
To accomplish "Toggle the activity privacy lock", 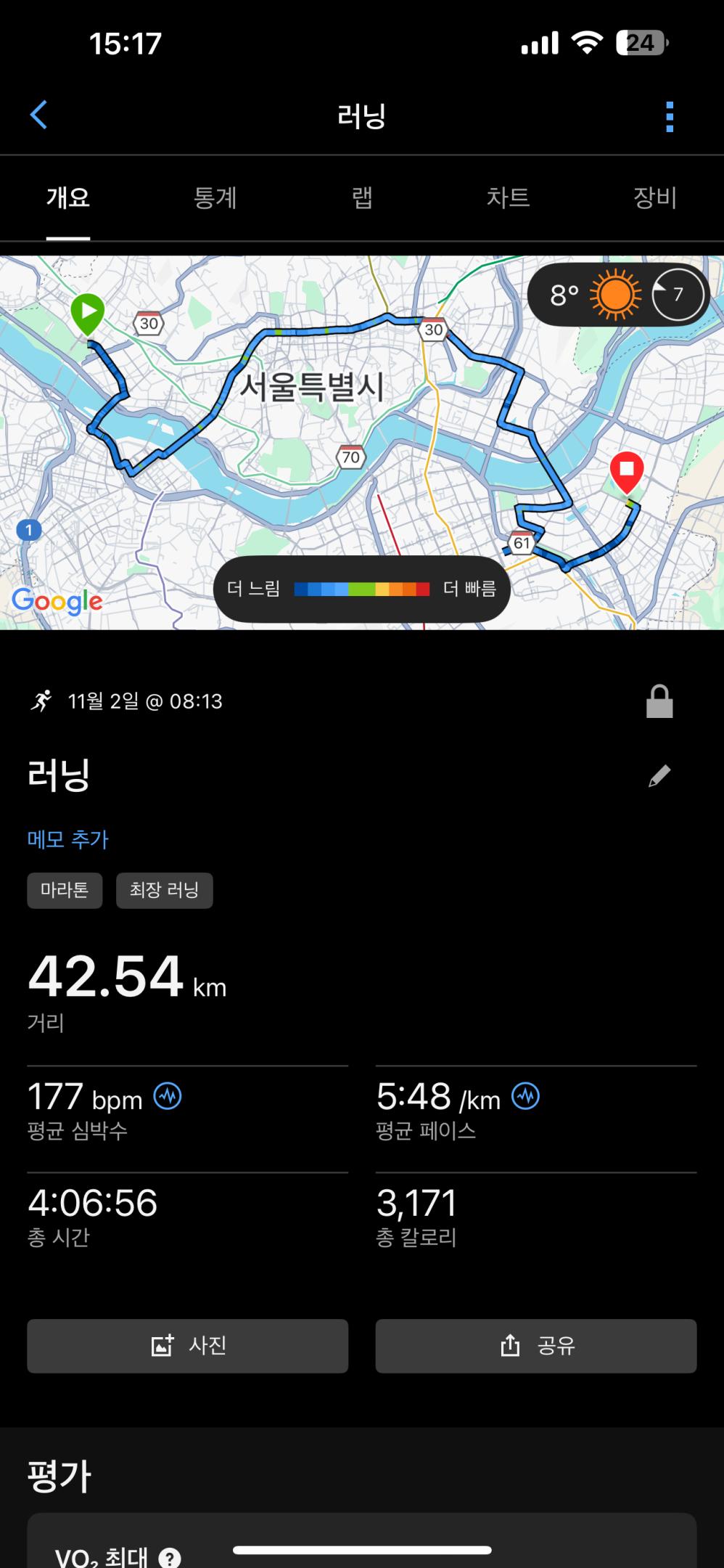I will click(660, 701).
